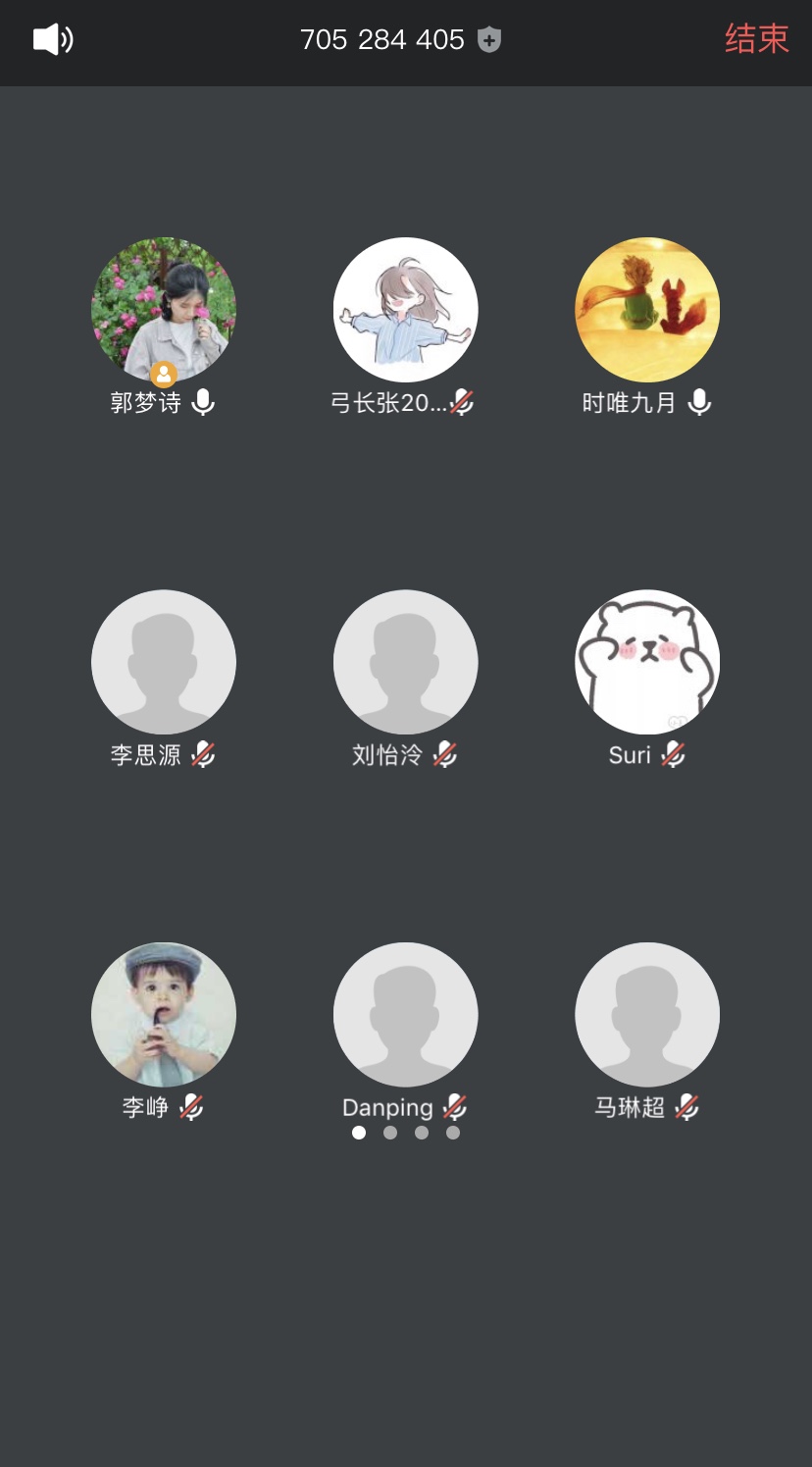Toggle the speaker audio icon

[x=53, y=39]
